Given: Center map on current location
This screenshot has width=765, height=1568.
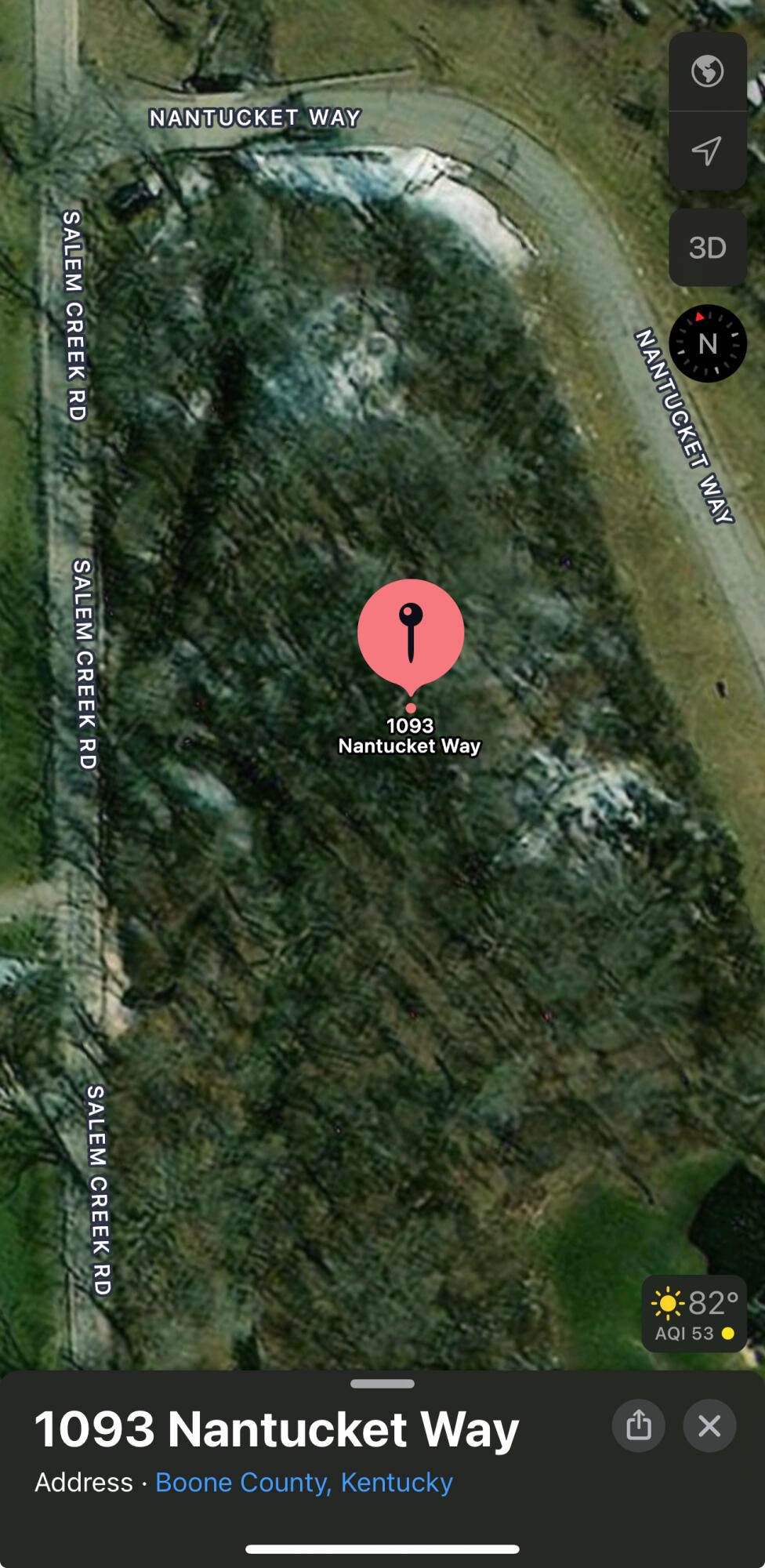Looking at the screenshot, I should (707, 151).
